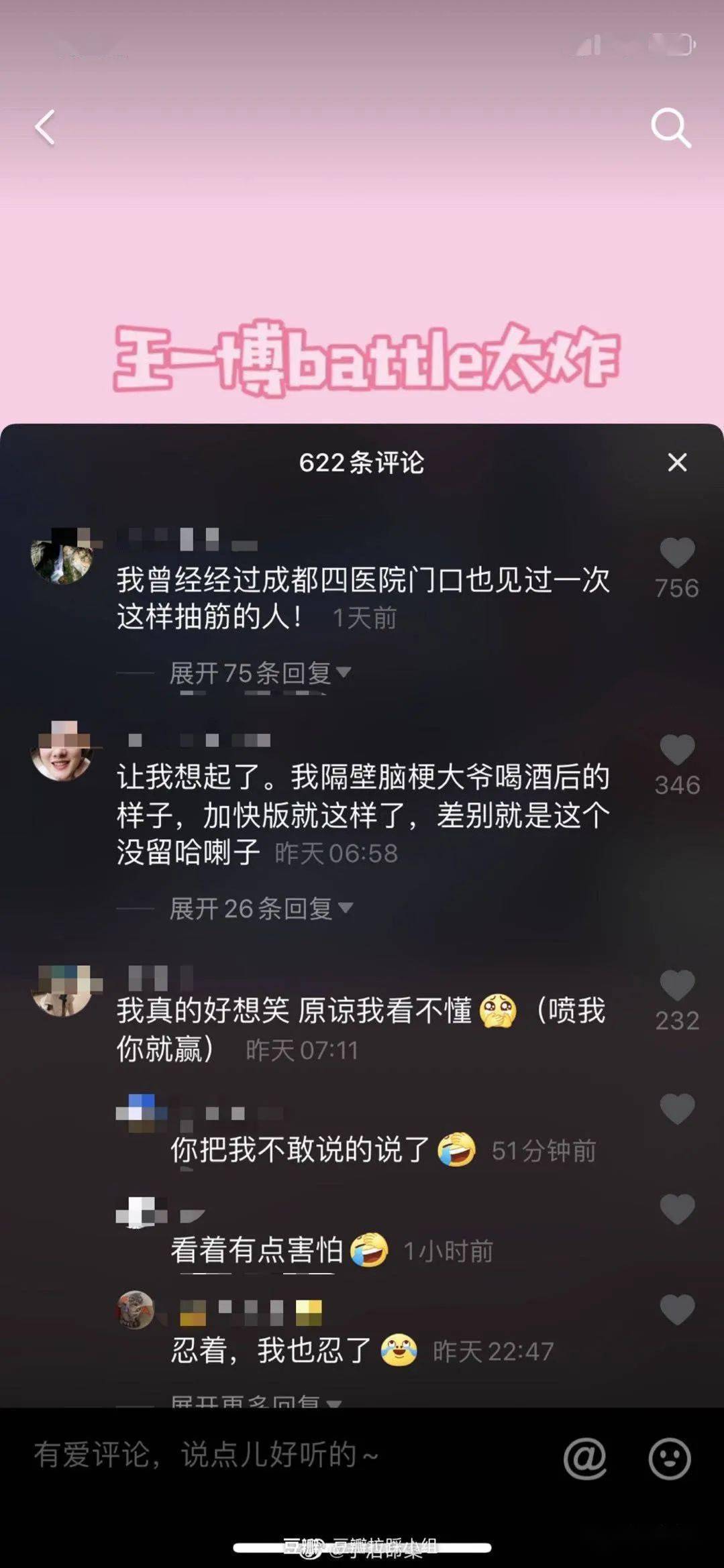Like the reply 你把我不敢说的说了 via its heart
Viewport: 724px width, 1568px height.
(x=676, y=1110)
